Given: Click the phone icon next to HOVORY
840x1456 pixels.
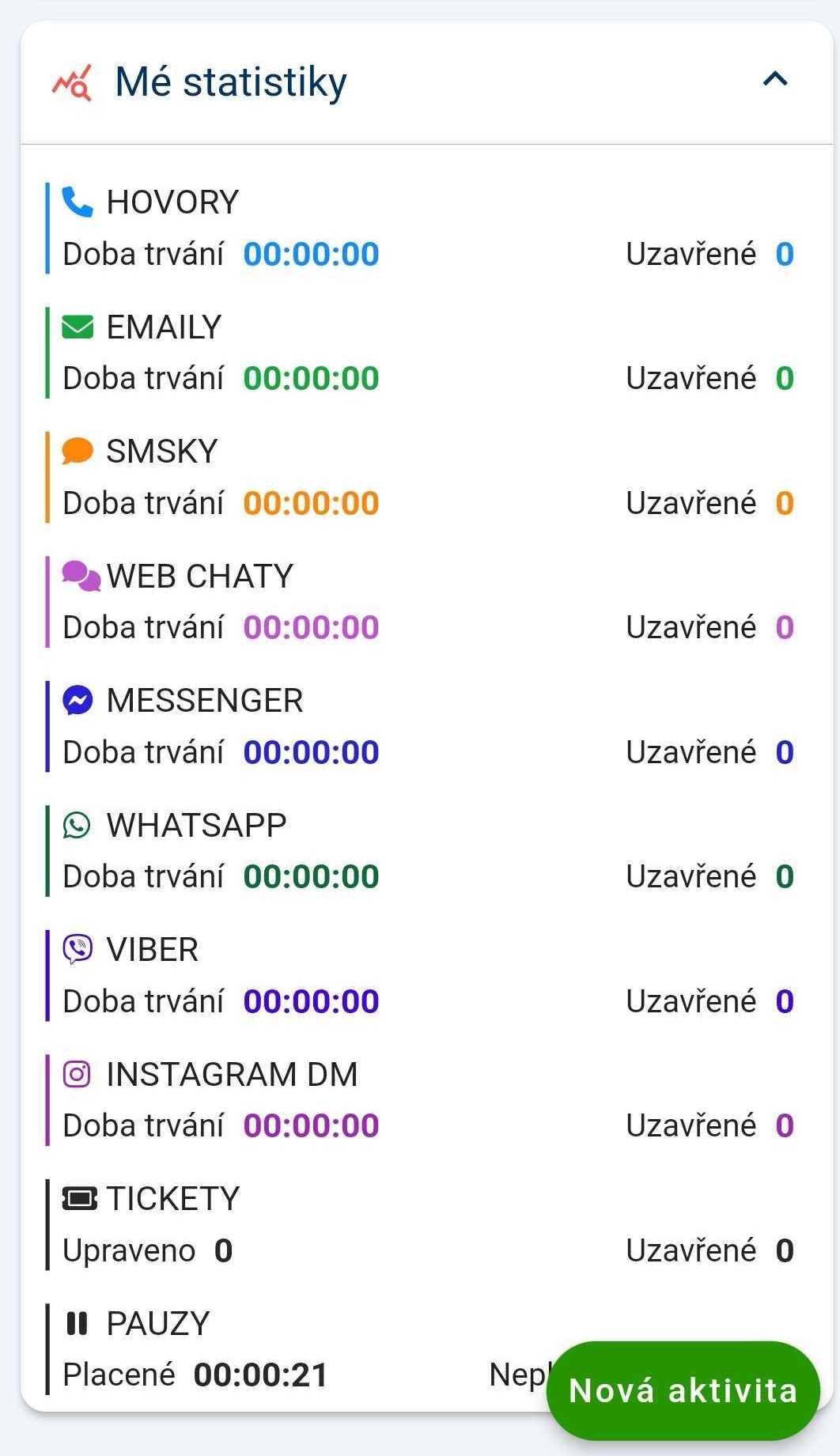Looking at the screenshot, I should [76, 202].
